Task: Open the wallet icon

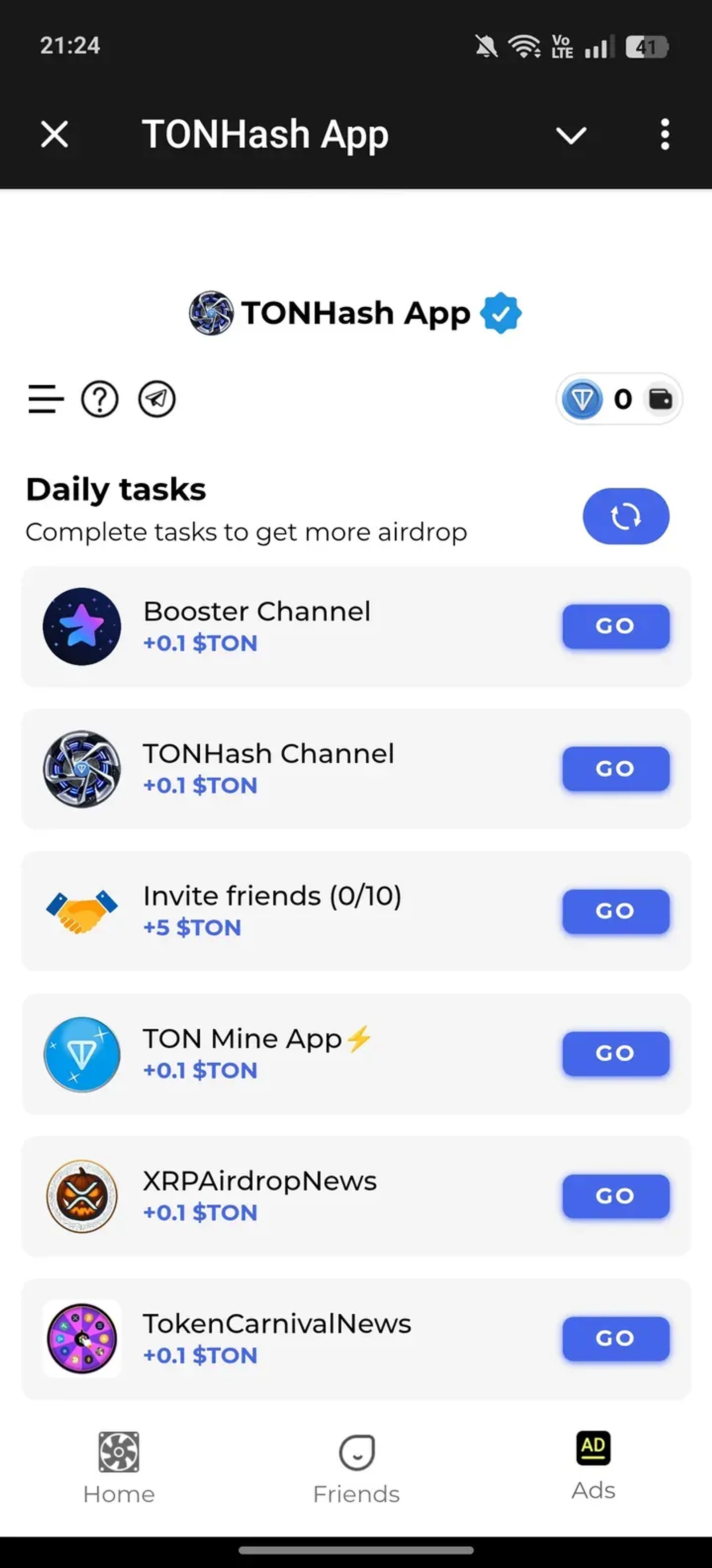Action: coord(661,399)
